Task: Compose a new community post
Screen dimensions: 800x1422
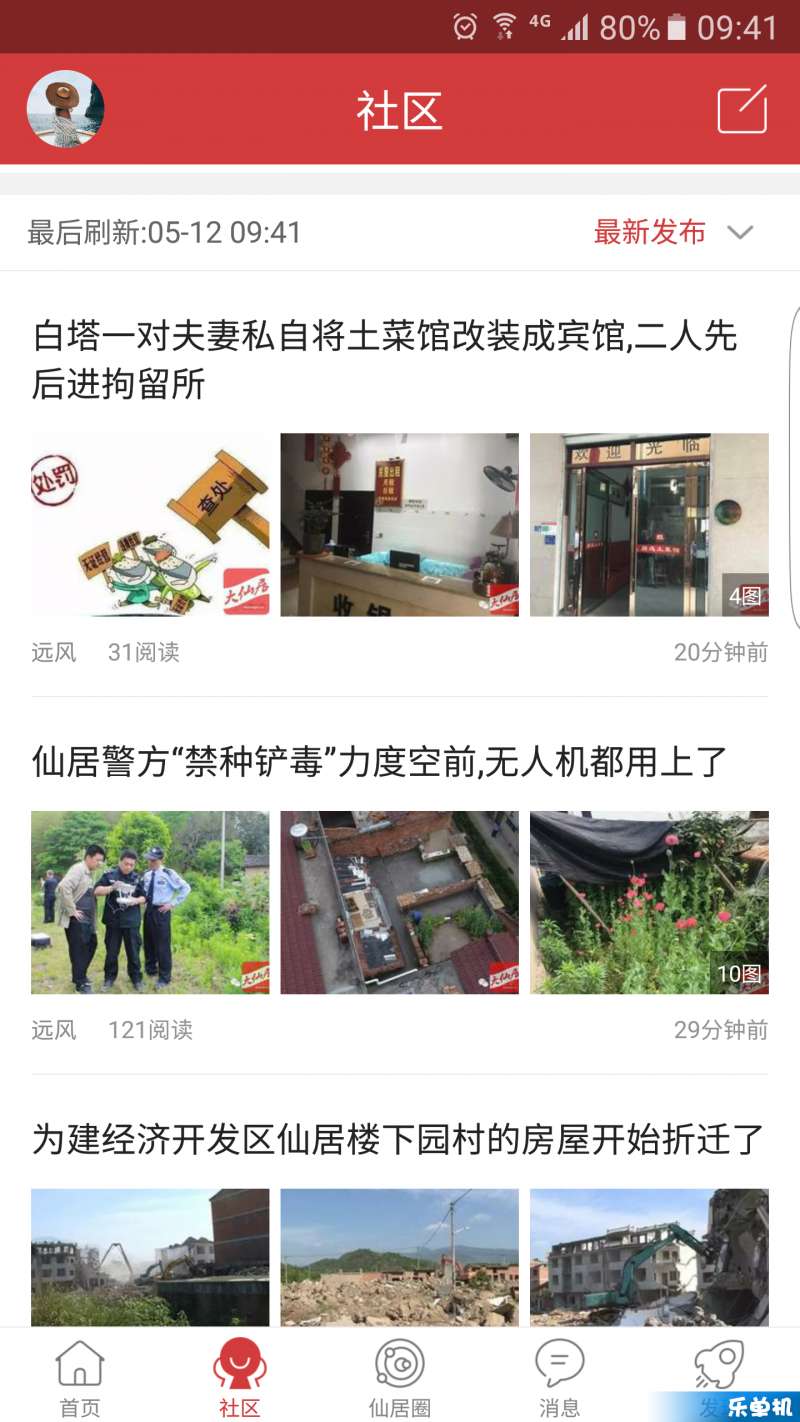Action: pyautogui.click(x=742, y=109)
